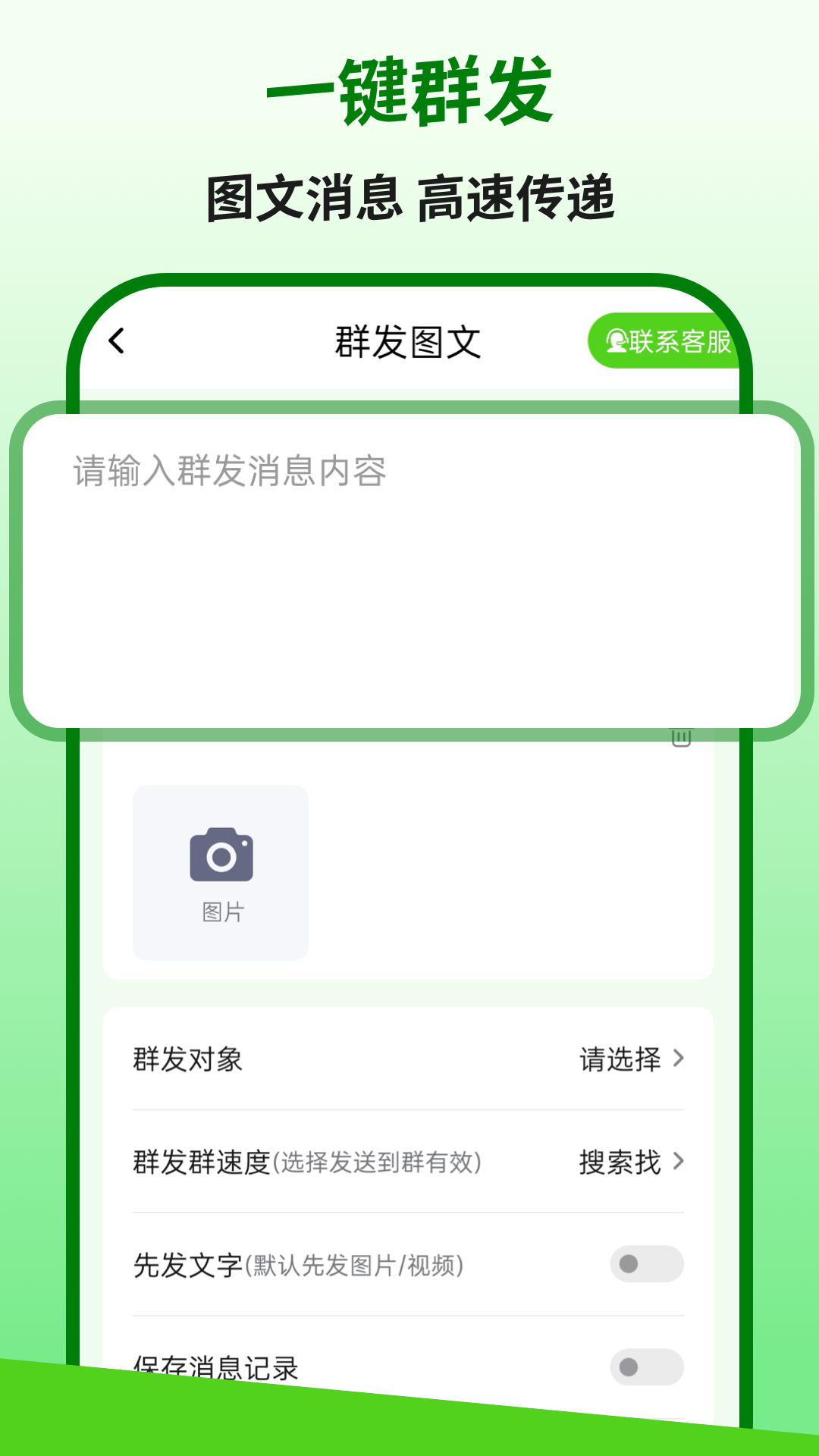The height and width of the screenshot is (1456, 819).
Task: Click the 图片 upload thumbnail area
Action: (x=221, y=872)
